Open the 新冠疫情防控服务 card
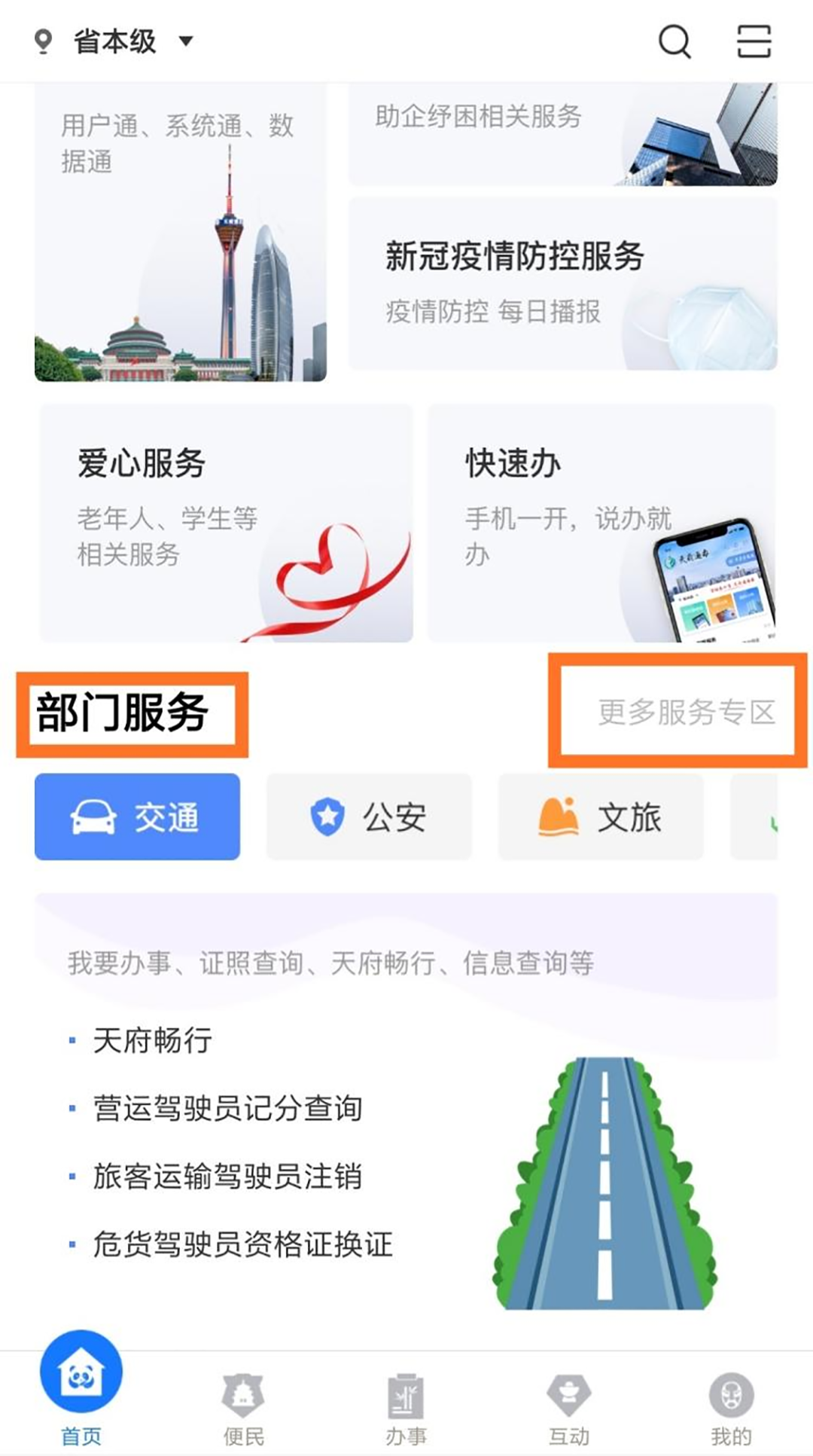 click(x=562, y=283)
